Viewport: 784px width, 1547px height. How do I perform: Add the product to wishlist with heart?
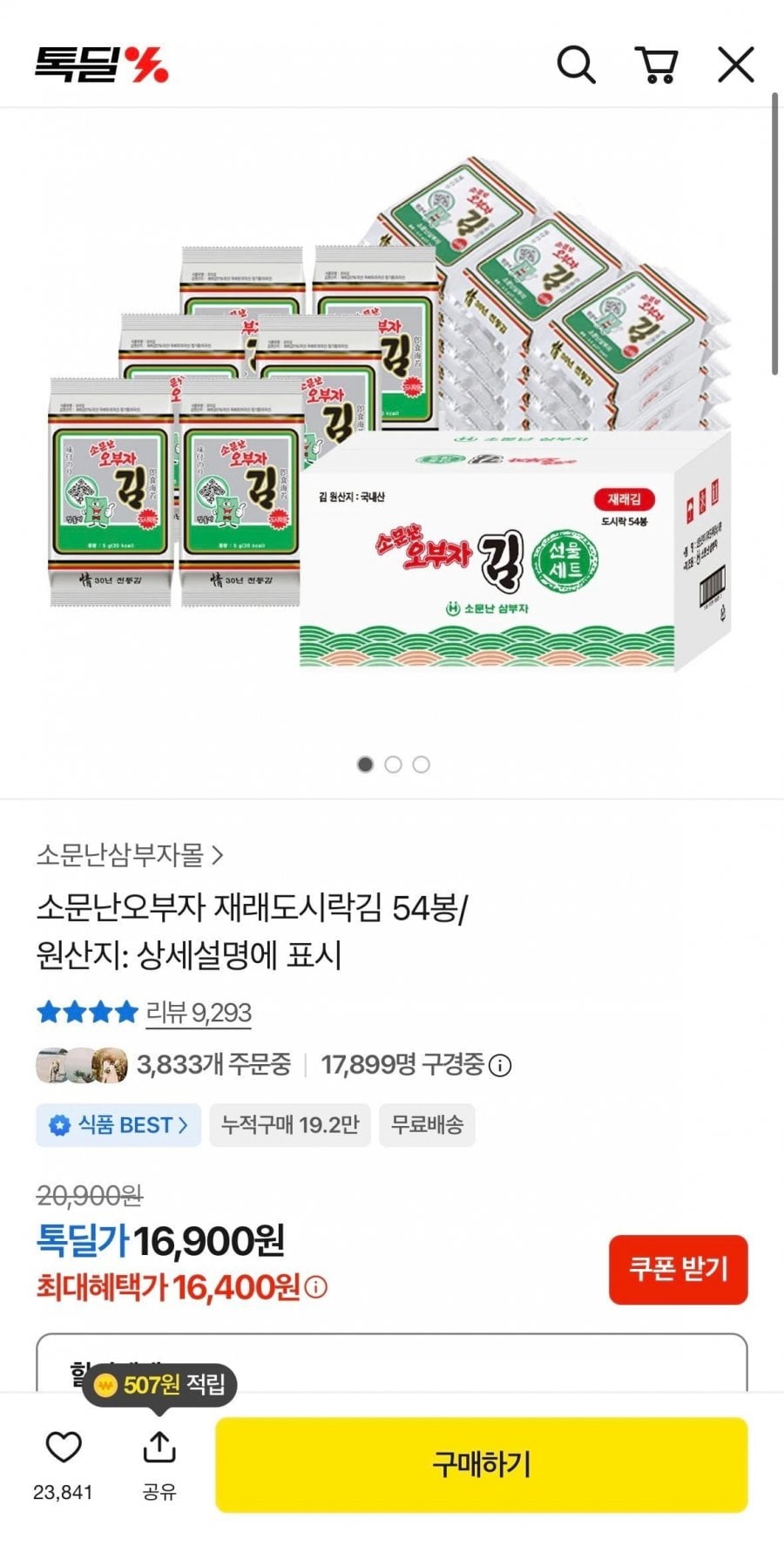coord(63,1448)
